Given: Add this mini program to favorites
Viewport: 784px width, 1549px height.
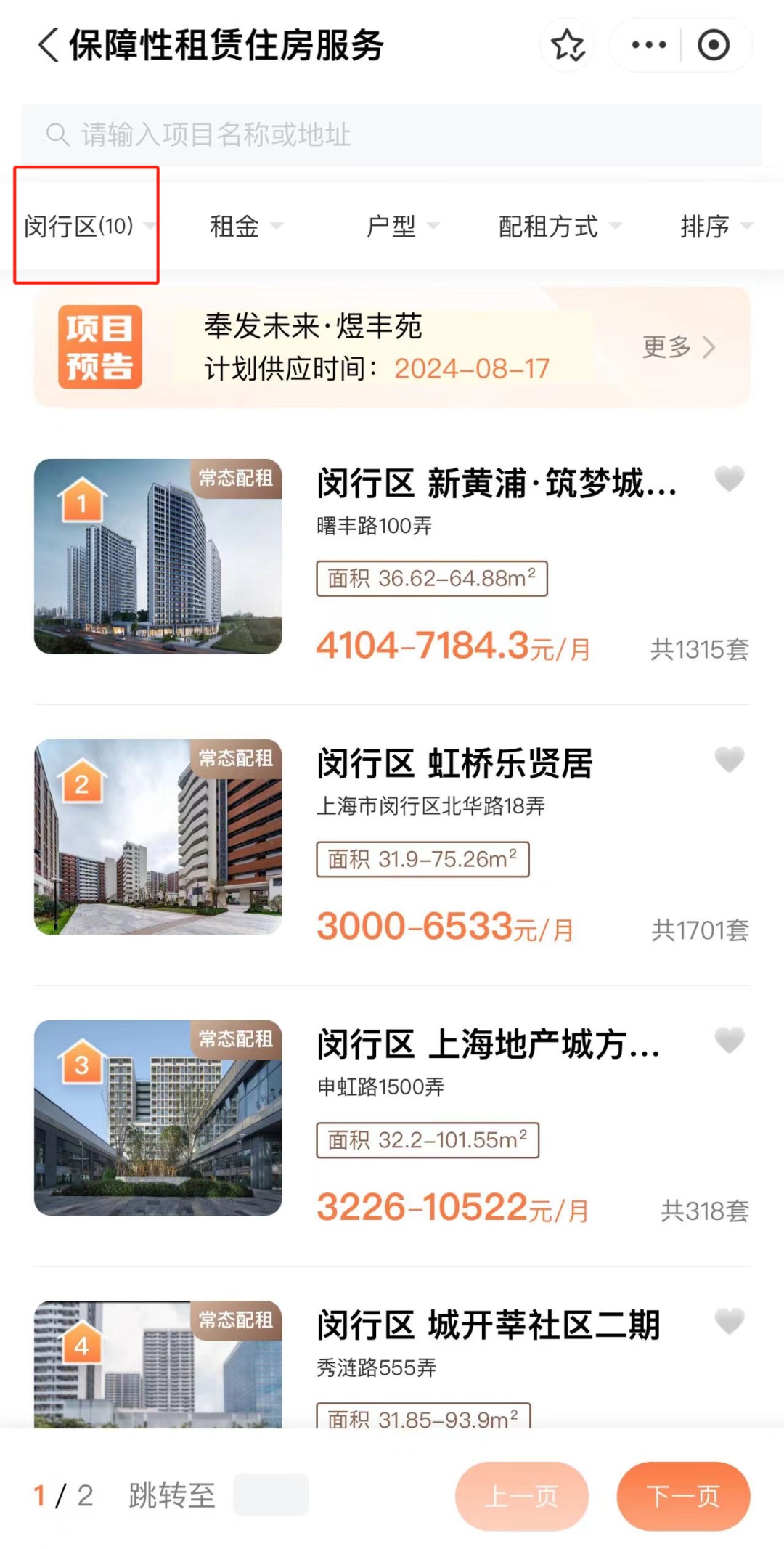Looking at the screenshot, I should (568, 45).
